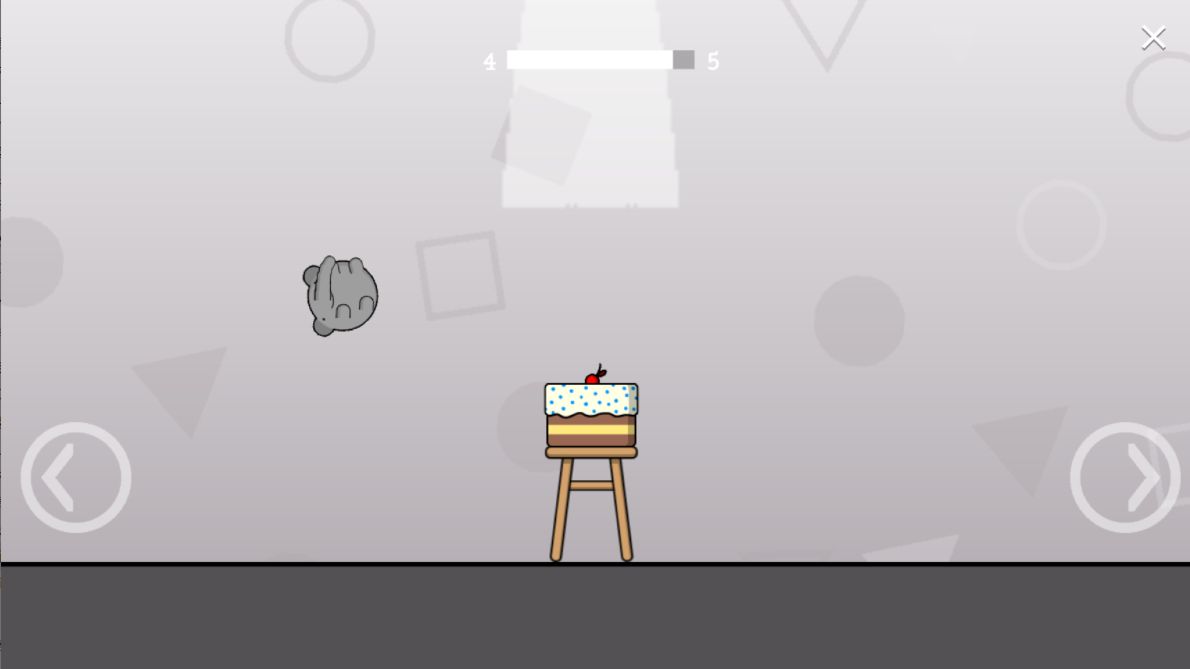Tap the right arrow control
This screenshot has width=1190, height=669.
[x=1125, y=477]
